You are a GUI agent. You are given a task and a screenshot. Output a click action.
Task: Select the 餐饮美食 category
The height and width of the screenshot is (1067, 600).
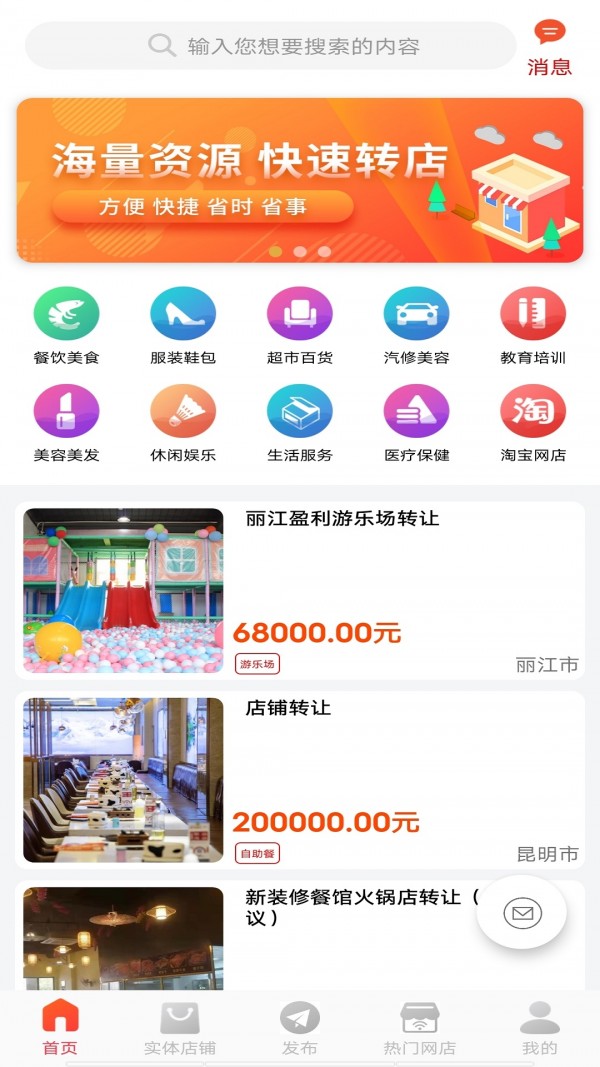tap(66, 325)
